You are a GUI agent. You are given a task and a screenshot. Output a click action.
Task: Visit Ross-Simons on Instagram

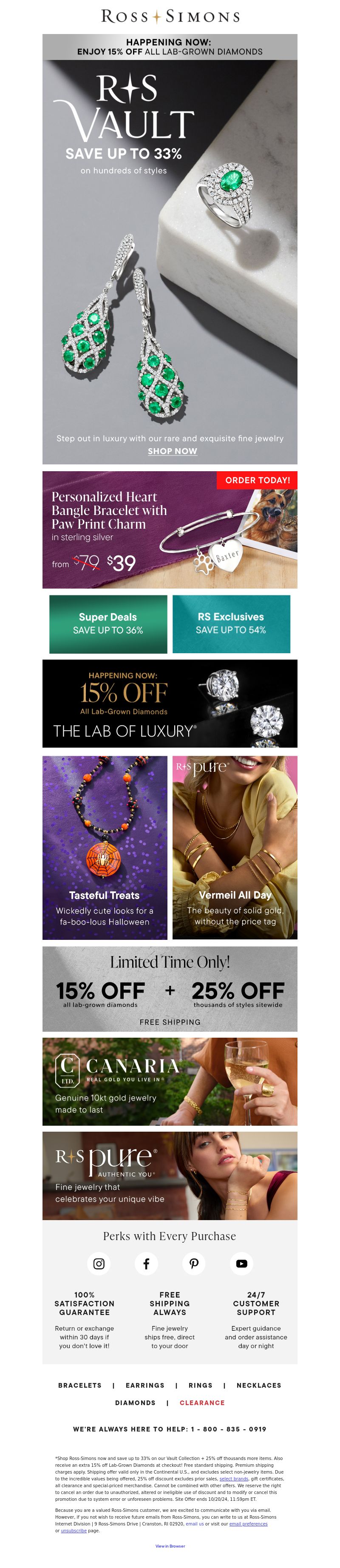pyautogui.click(x=99, y=1264)
